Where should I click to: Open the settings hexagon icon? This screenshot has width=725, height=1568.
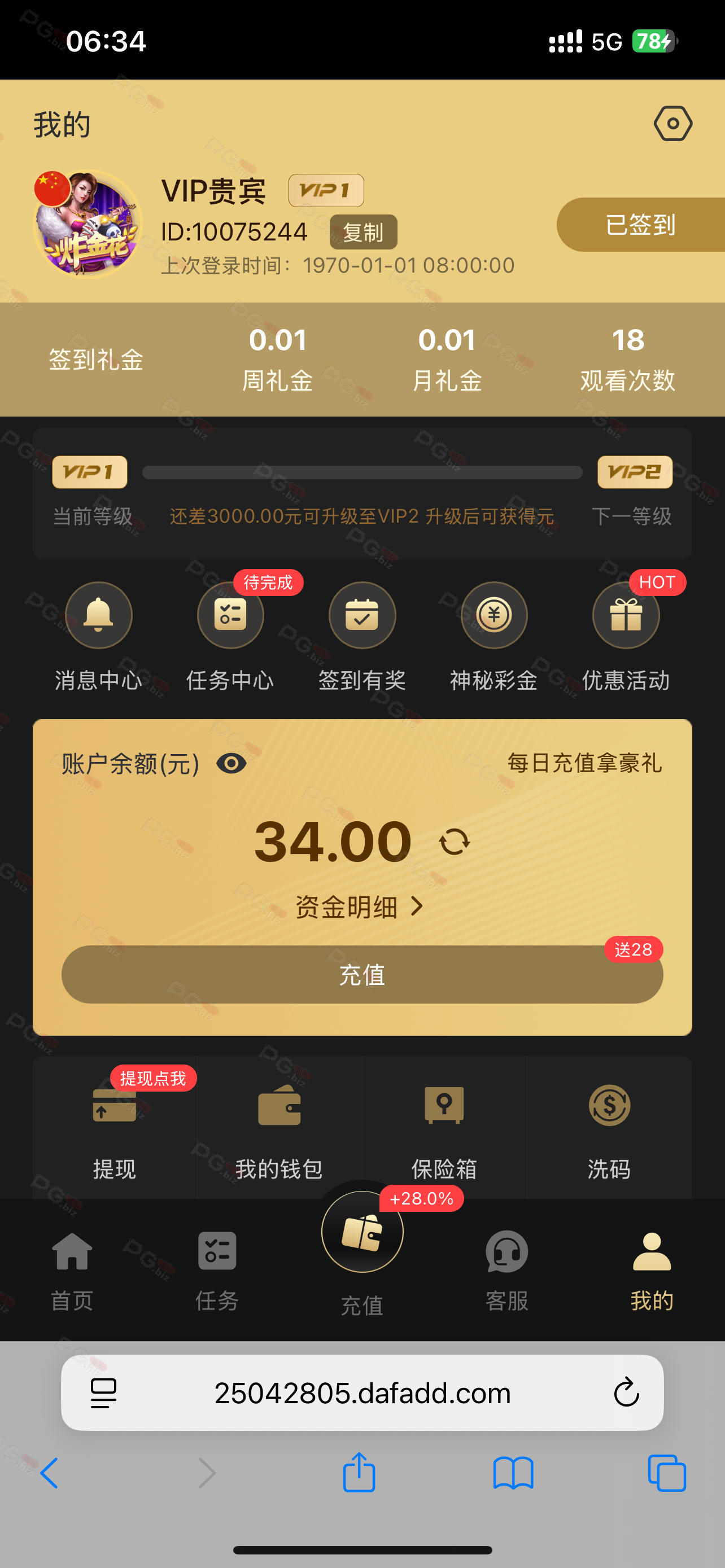[672, 124]
